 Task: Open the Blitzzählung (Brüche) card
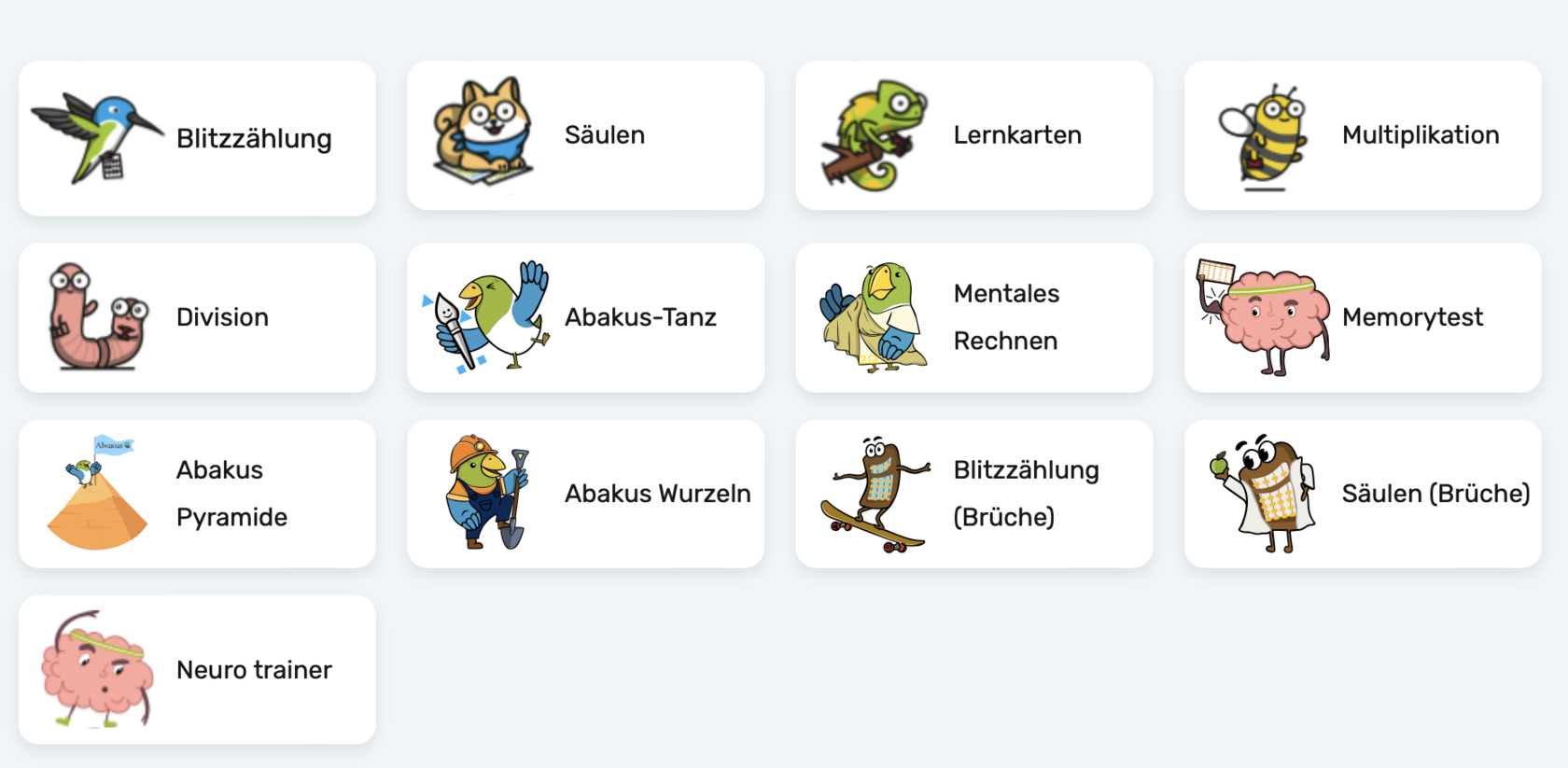coord(973,494)
